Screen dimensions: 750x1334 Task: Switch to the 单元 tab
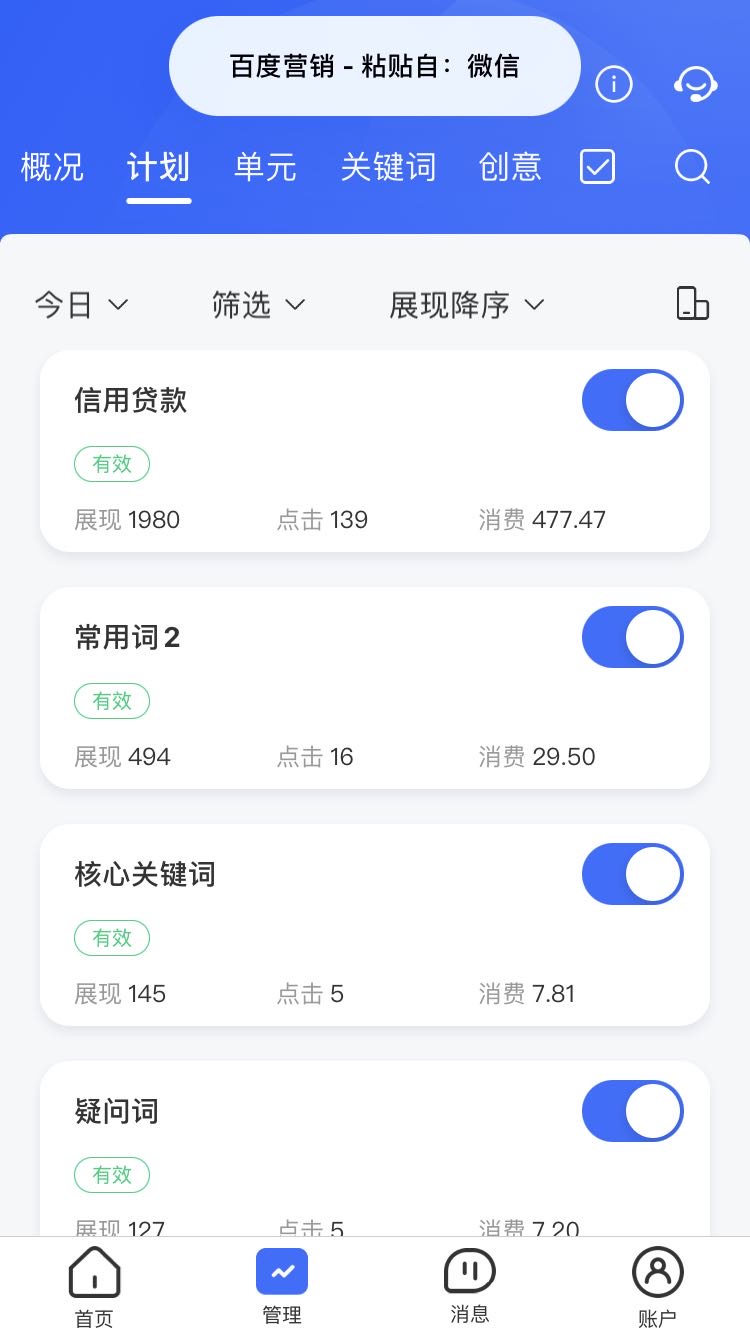coord(265,167)
